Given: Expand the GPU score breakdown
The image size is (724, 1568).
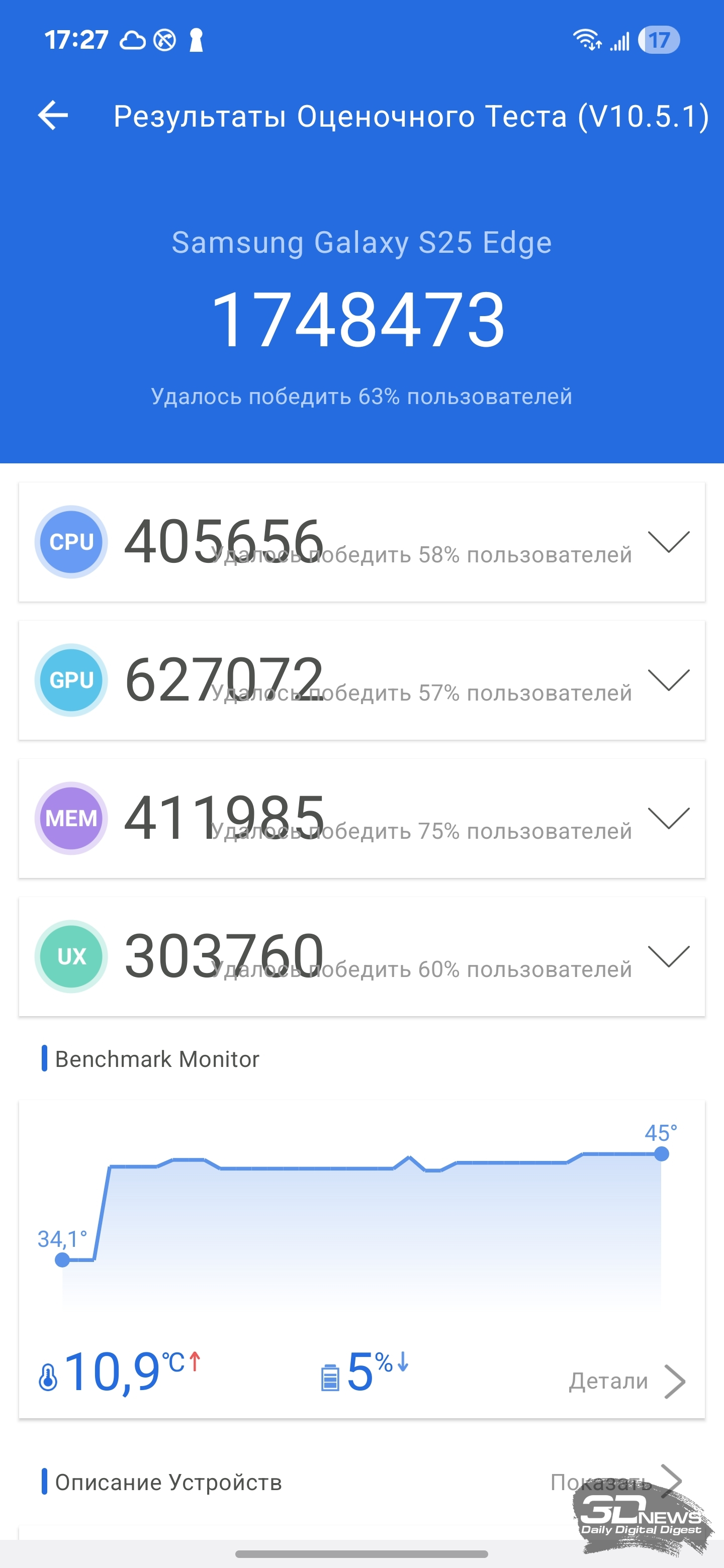Looking at the screenshot, I should point(668,680).
